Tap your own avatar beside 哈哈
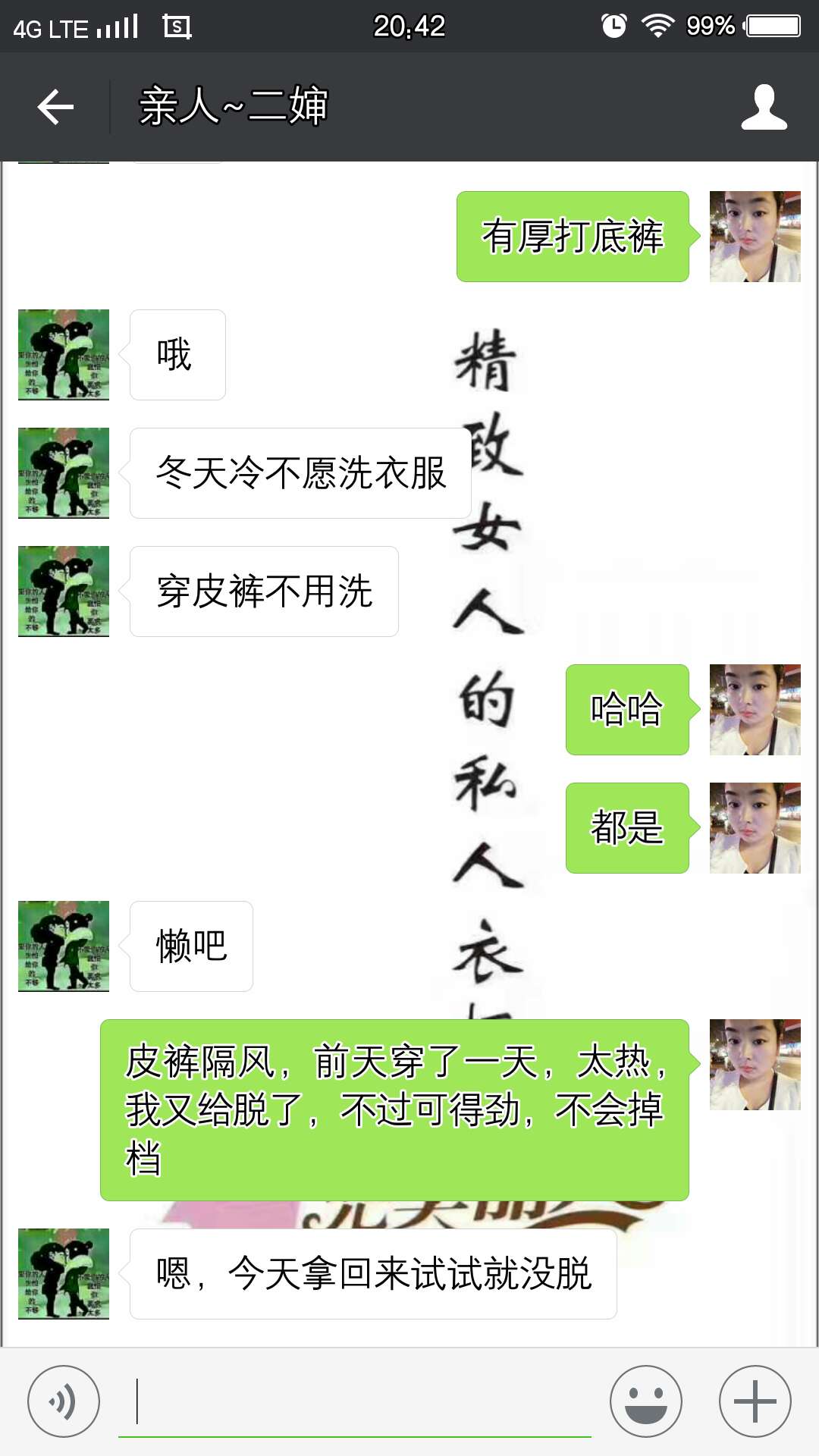Screen dimensions: 819x1456 click(x=755, y=710)
